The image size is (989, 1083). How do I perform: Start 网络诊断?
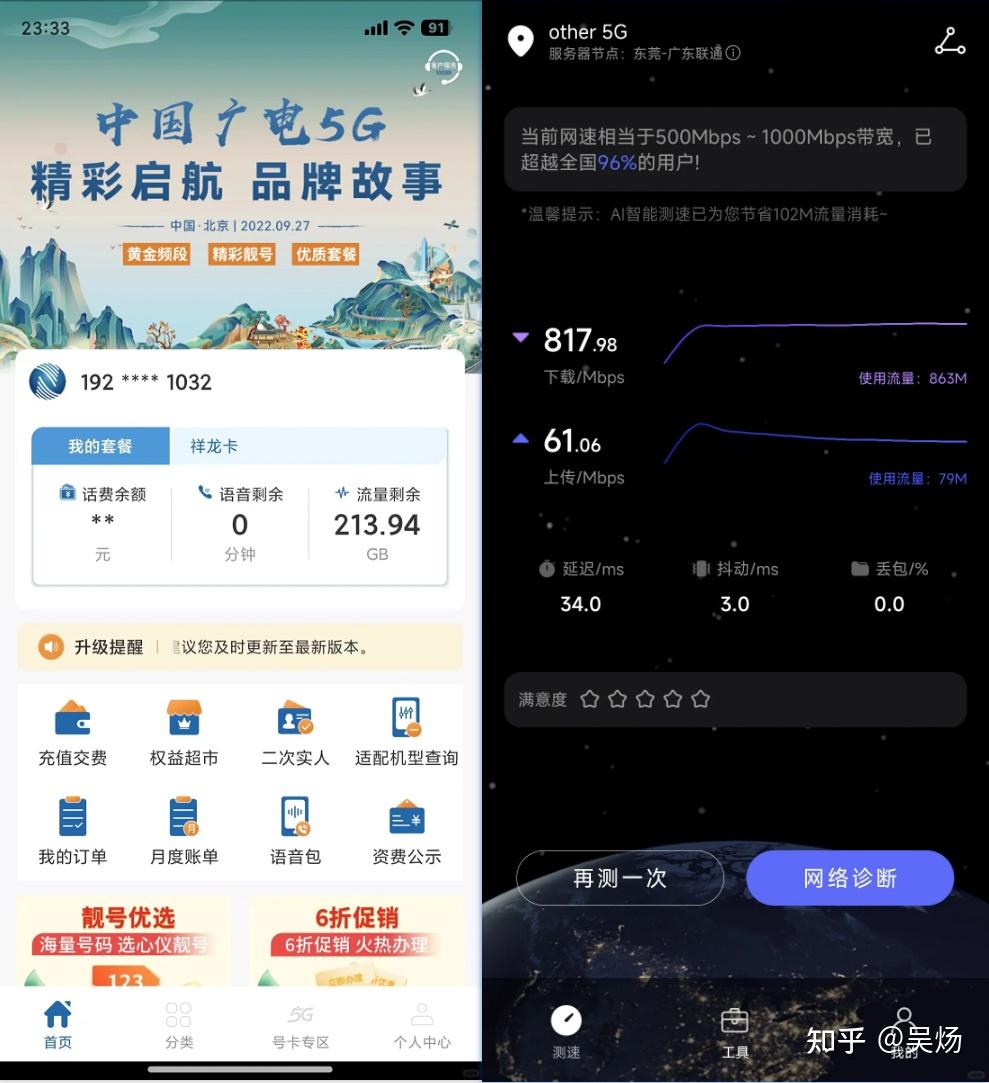pos(850,878)
